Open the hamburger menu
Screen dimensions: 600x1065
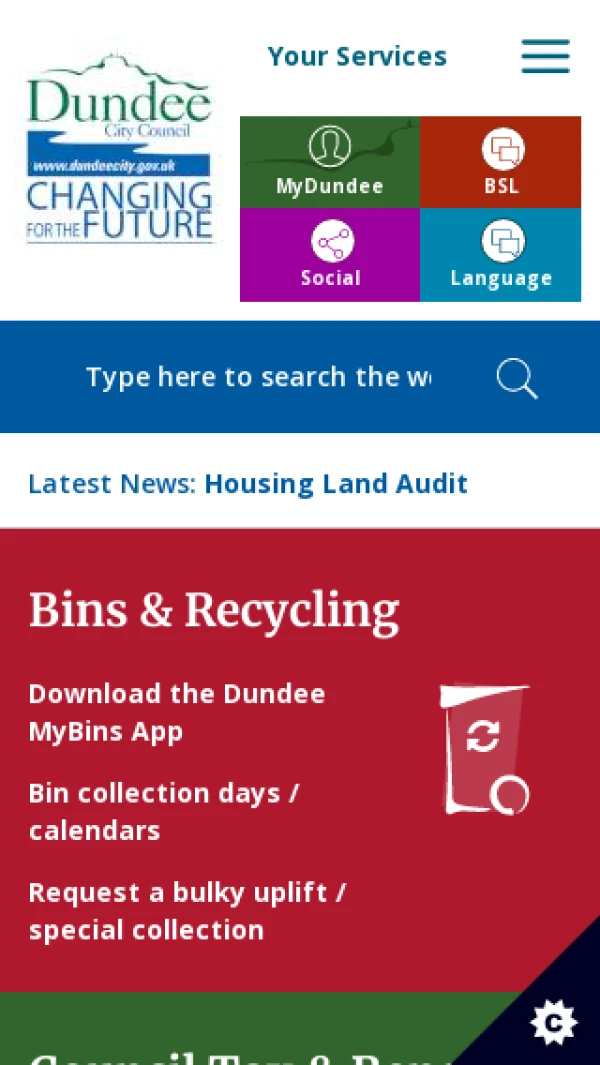coord(545,56)
